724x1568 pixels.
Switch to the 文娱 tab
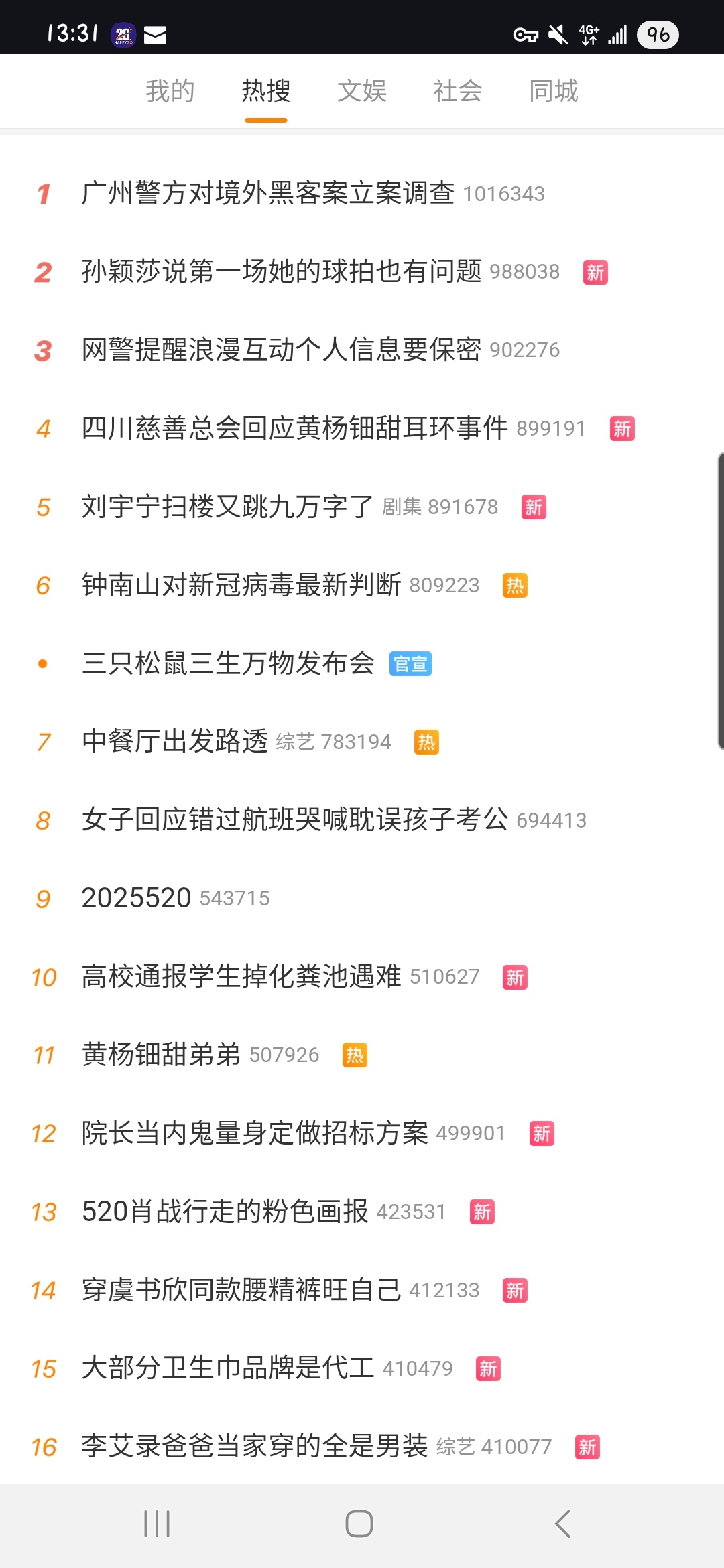point(362,91)
